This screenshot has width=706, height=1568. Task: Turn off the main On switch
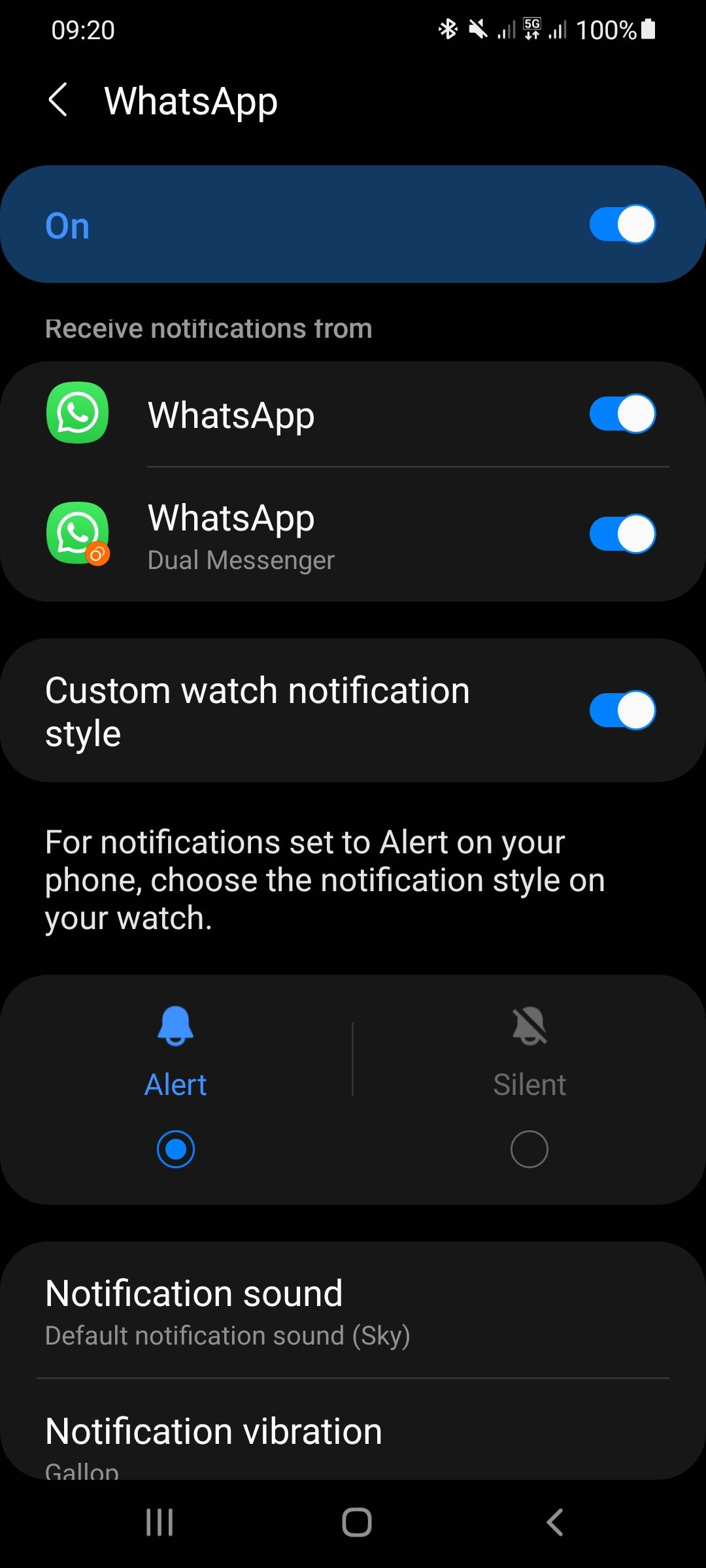tap(622, 224)
